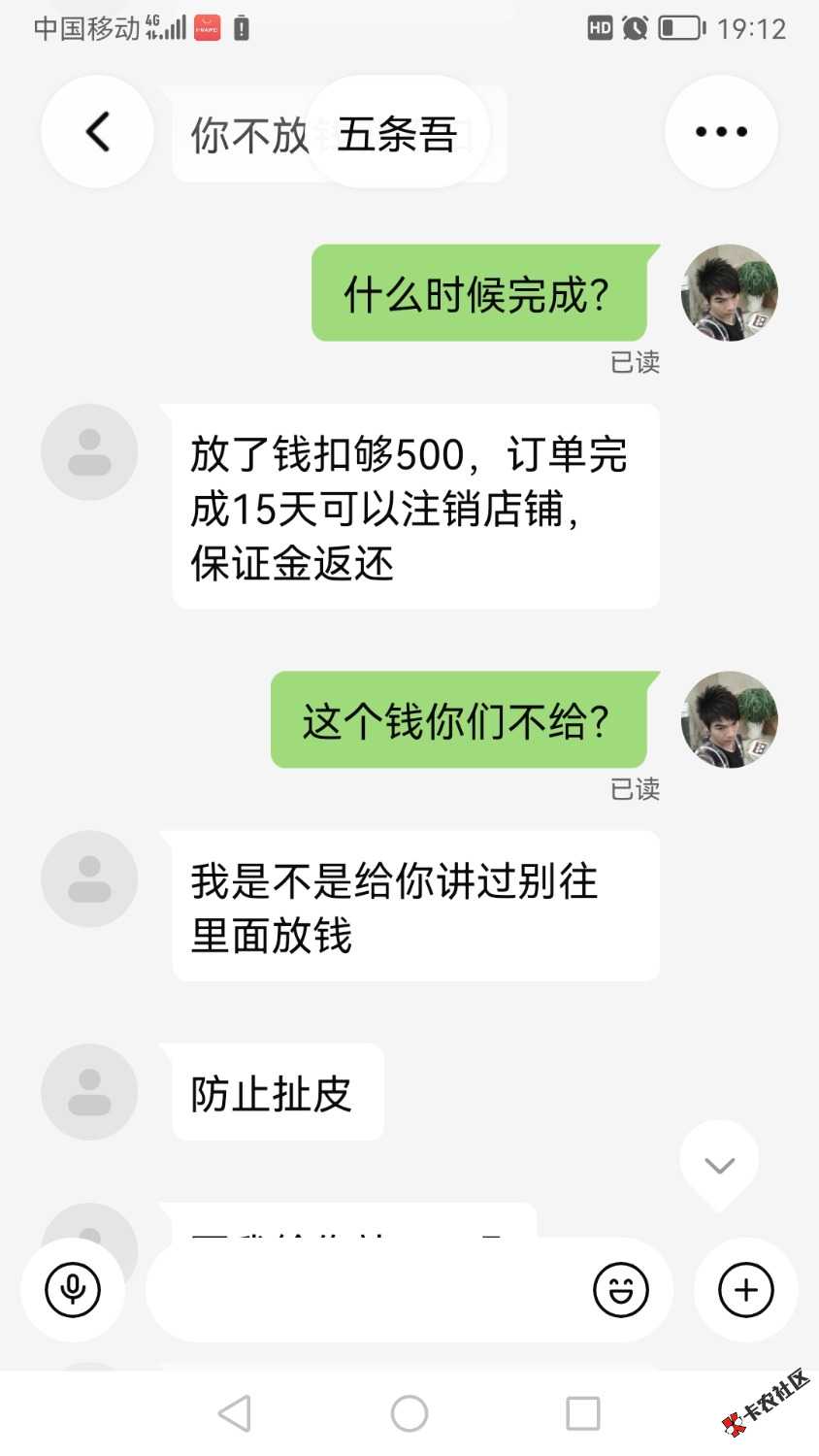819x1456 pixels.
Task: Open the three-dot overflow menu
Action: pyautogui.click(x=721, y=132)
